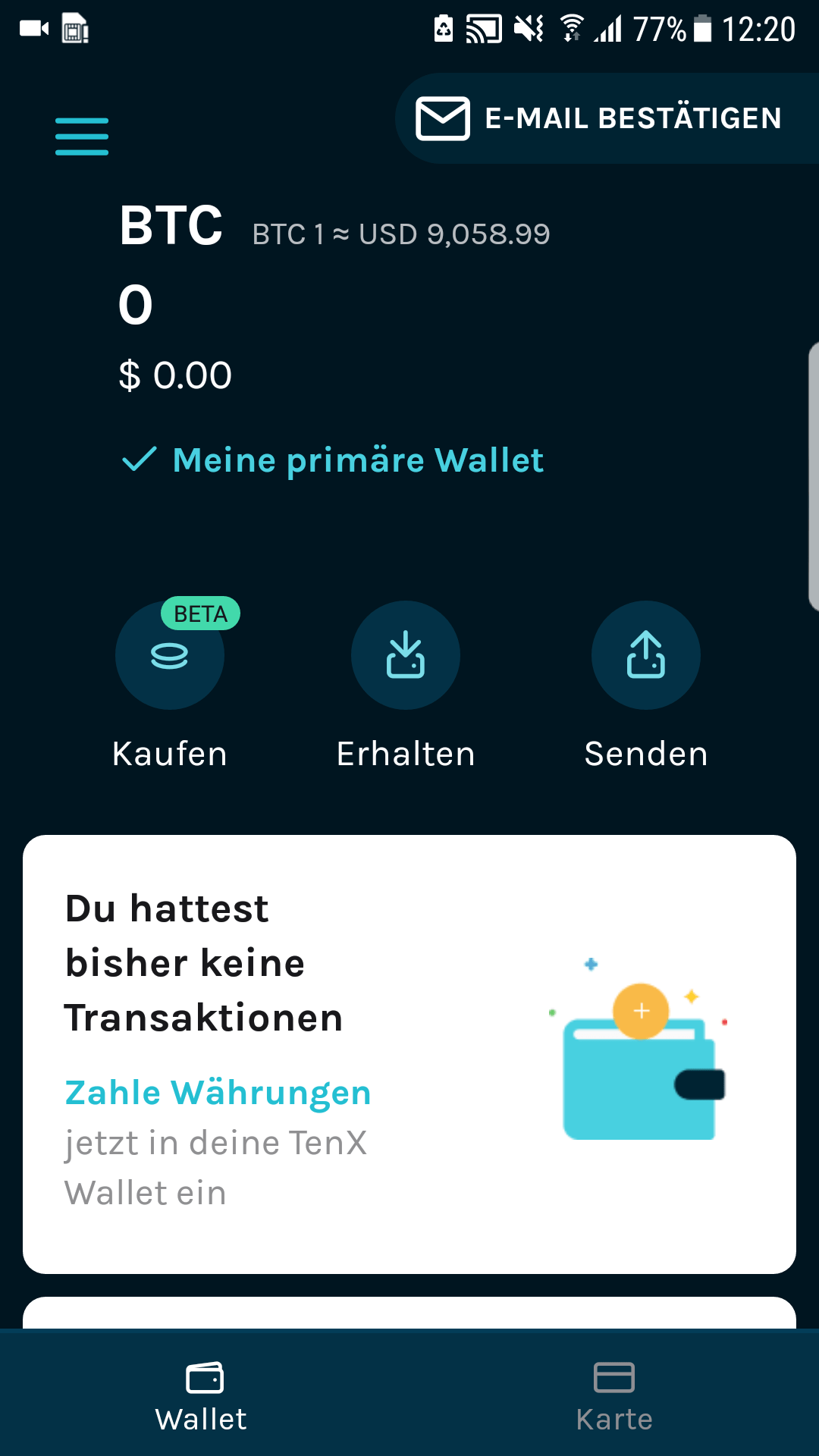The height and width of the screenshot is (1456, 819).
Task: Tap Erhalten to receive BTC
Action: point(406,656)
